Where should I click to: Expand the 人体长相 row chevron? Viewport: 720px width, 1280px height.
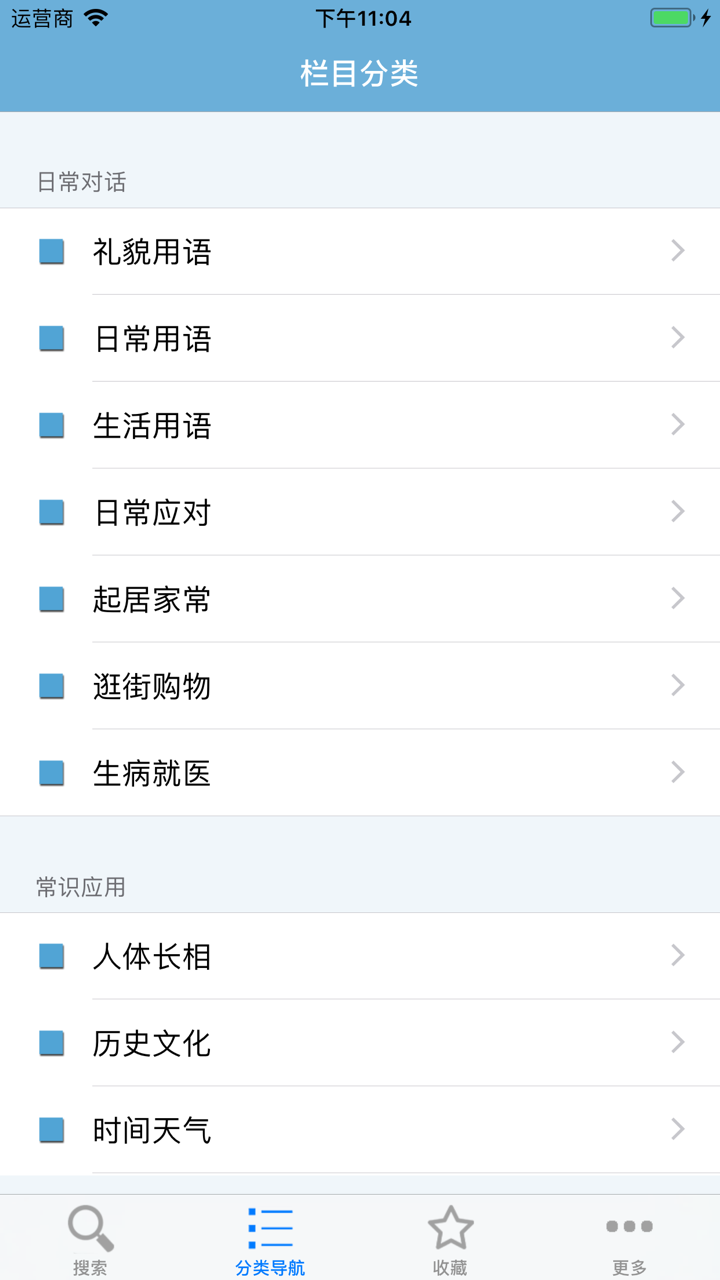click(x=678, y=957)
